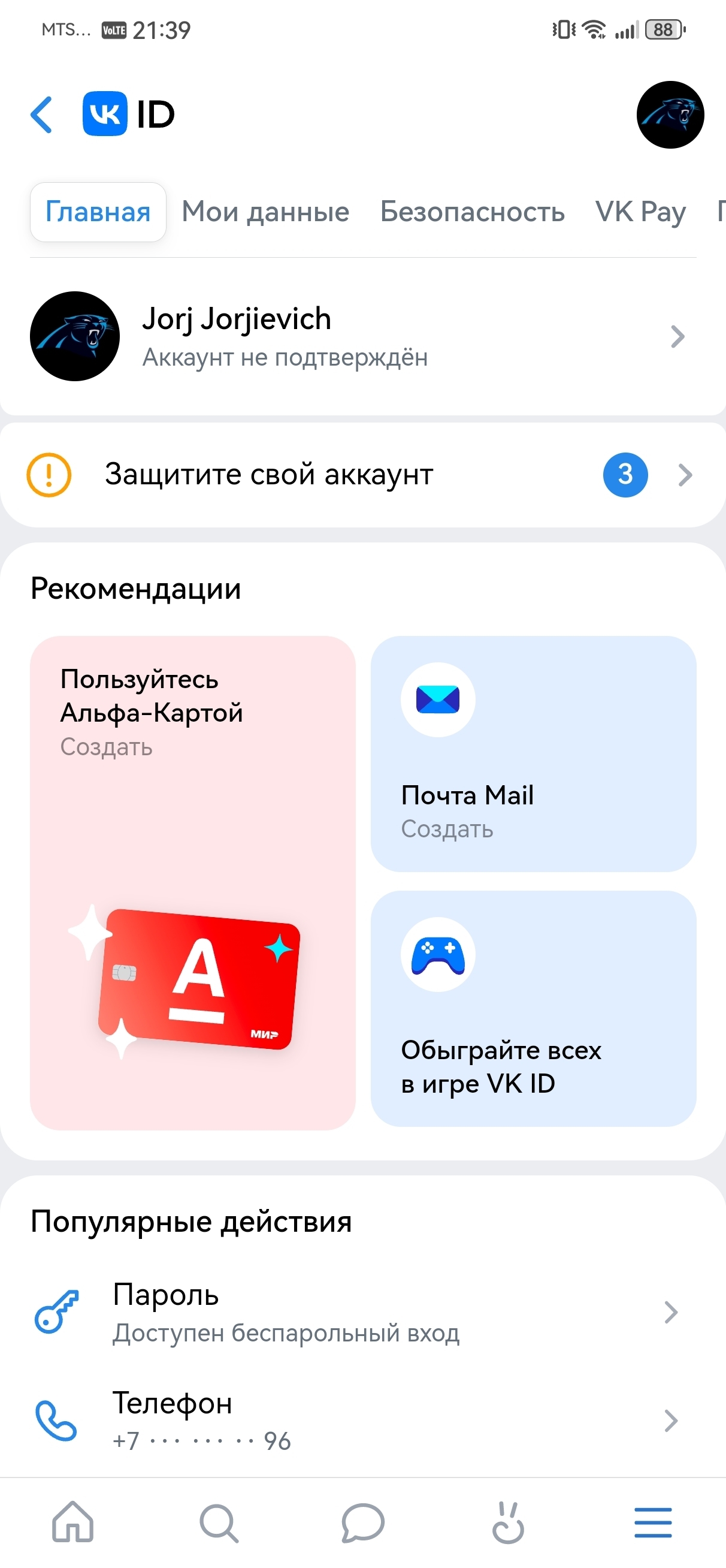Open the Альфа-Карта offer card
Viewport: 726px width, 1568px height.
192,883
